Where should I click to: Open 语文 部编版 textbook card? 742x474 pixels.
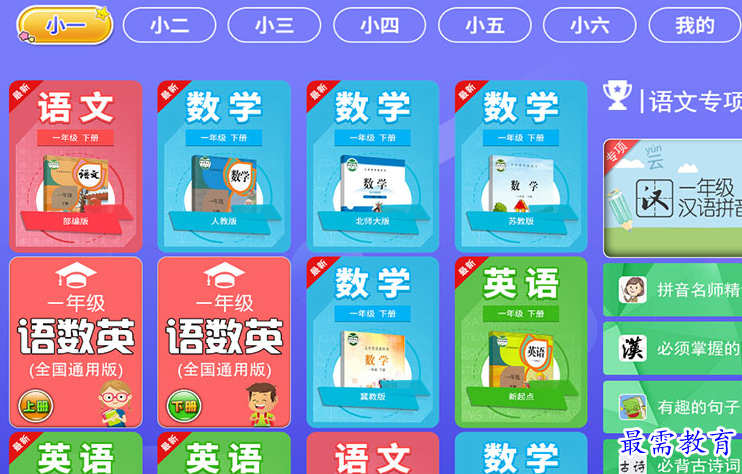76,166
